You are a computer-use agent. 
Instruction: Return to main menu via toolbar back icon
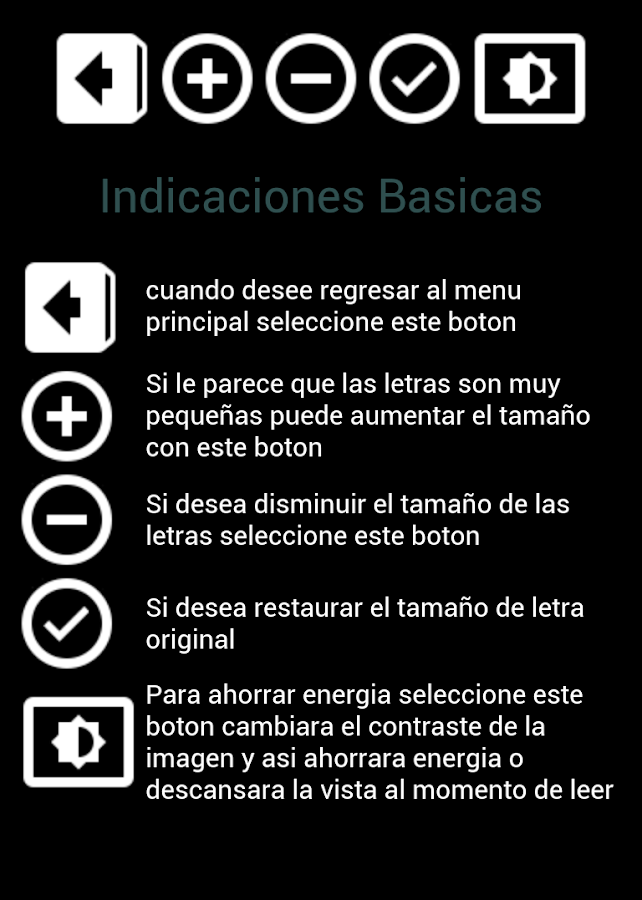tap(101, 79)
